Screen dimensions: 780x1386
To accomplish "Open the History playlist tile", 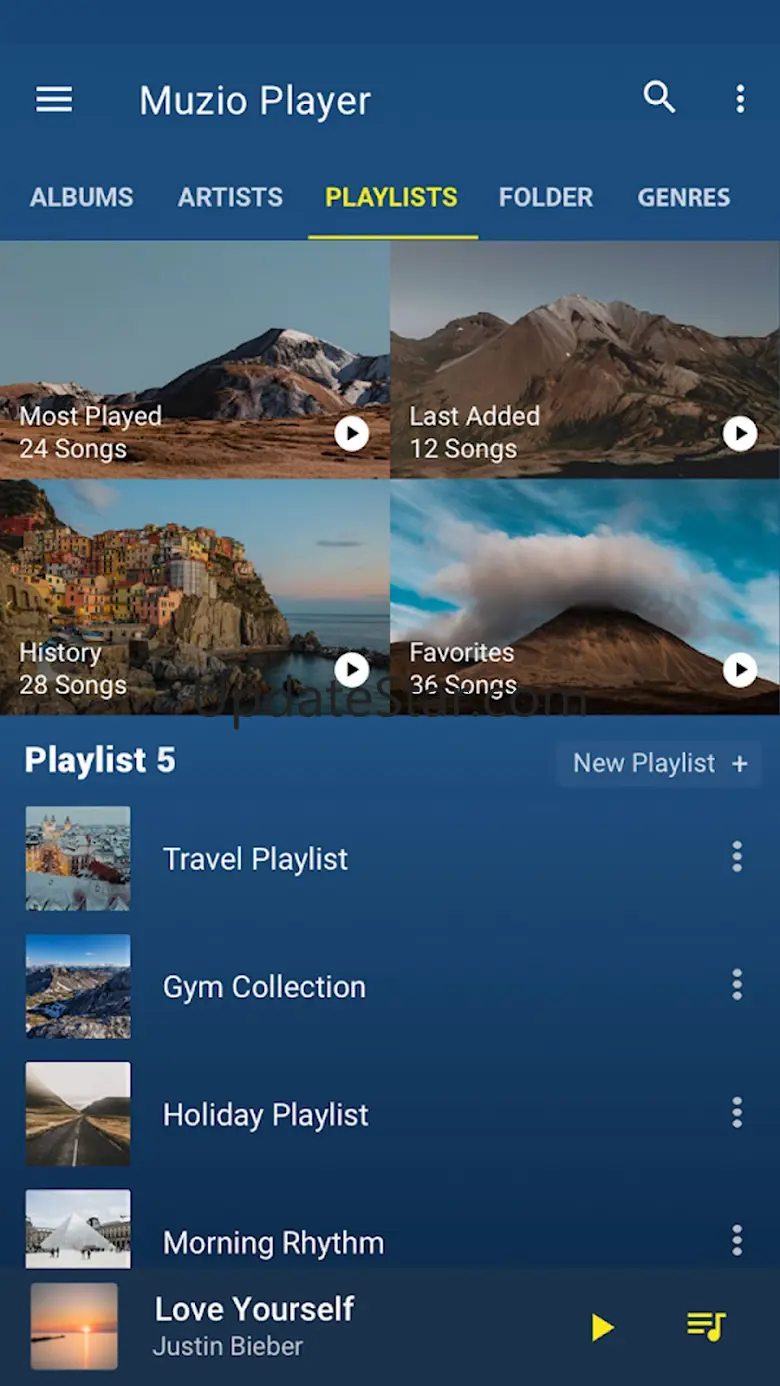I will [x=195, y=597].
